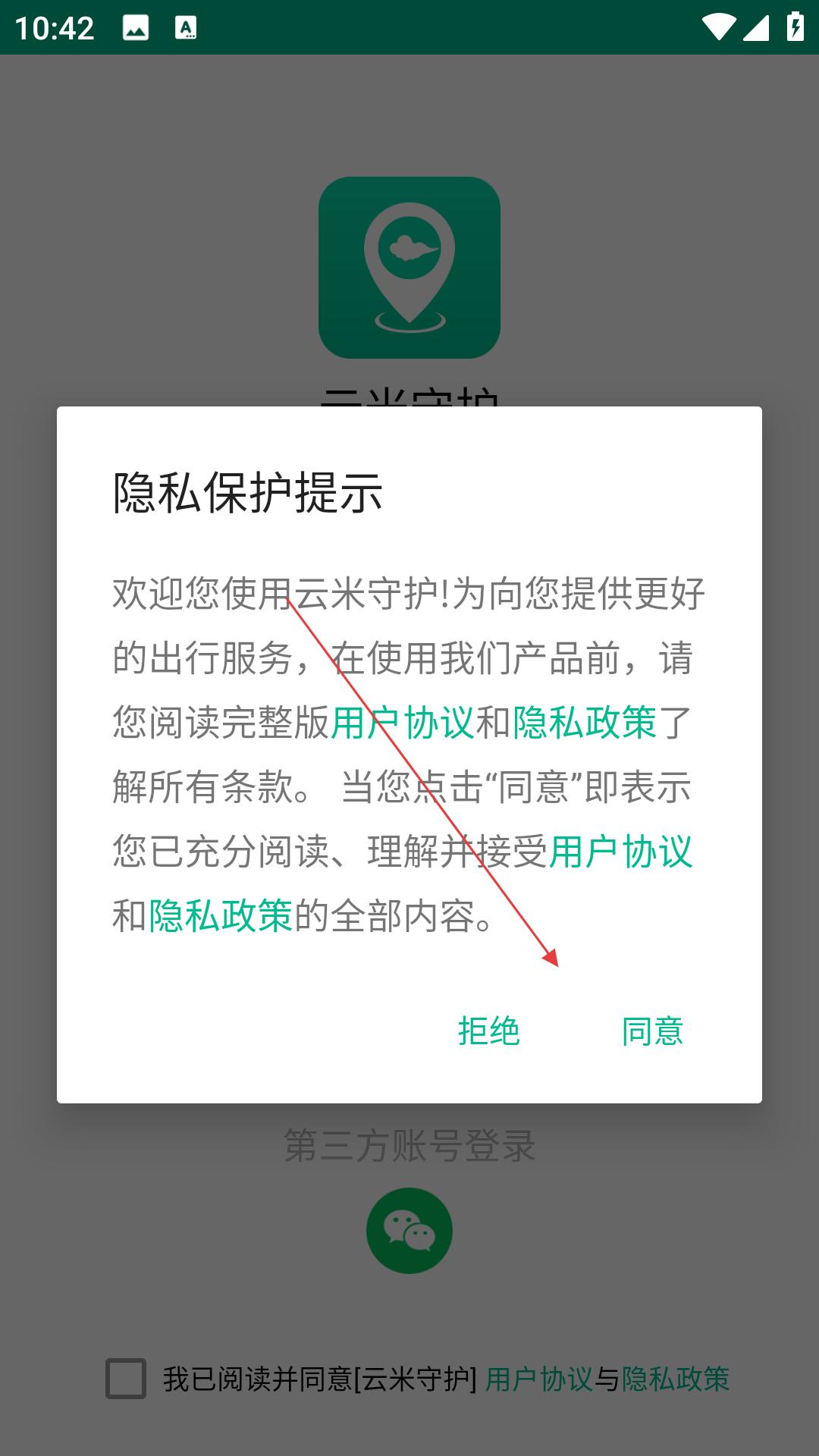Open 用户协议 link after 理解并接受
The height and width of the screenshot is (1456, 819).
click(x=620, y=852)
